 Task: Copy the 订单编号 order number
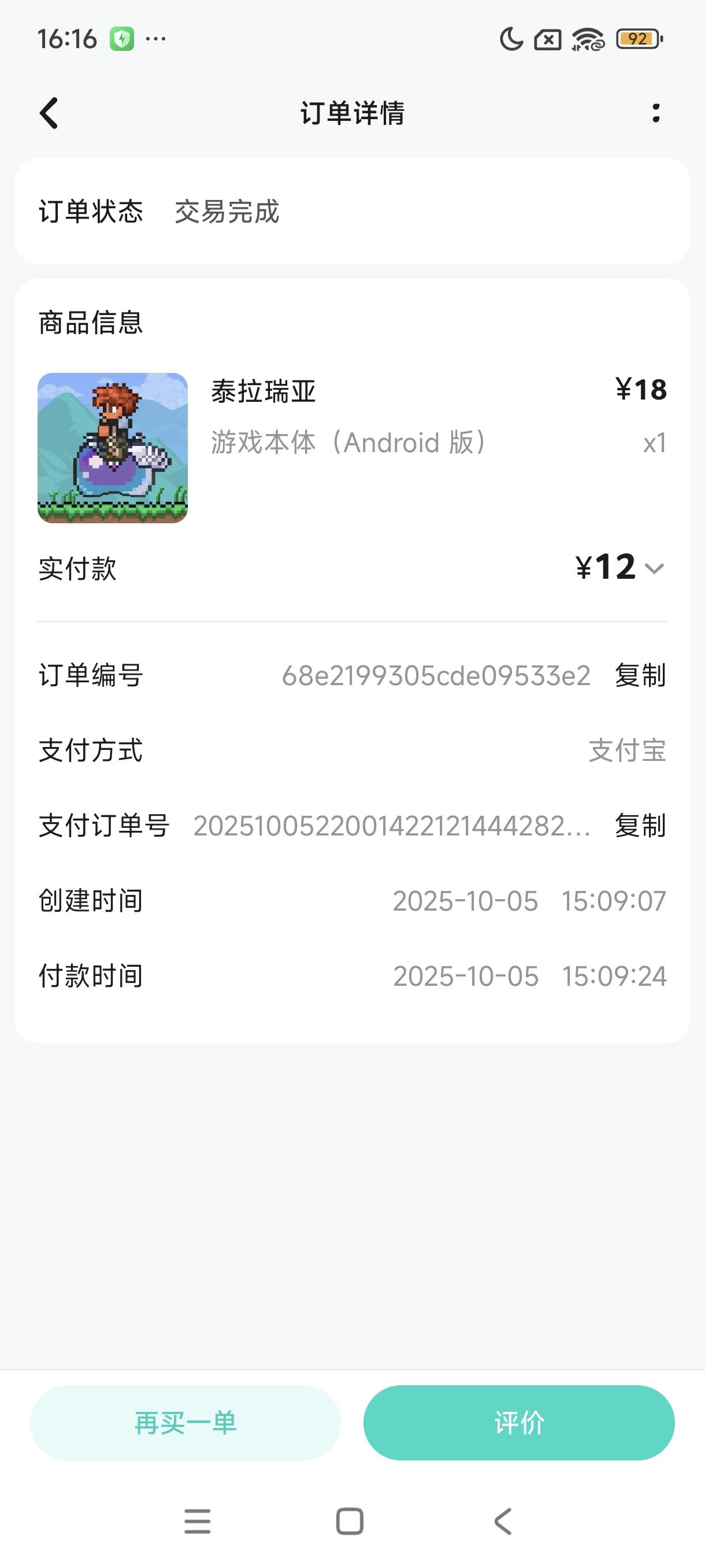pos(640,676)
